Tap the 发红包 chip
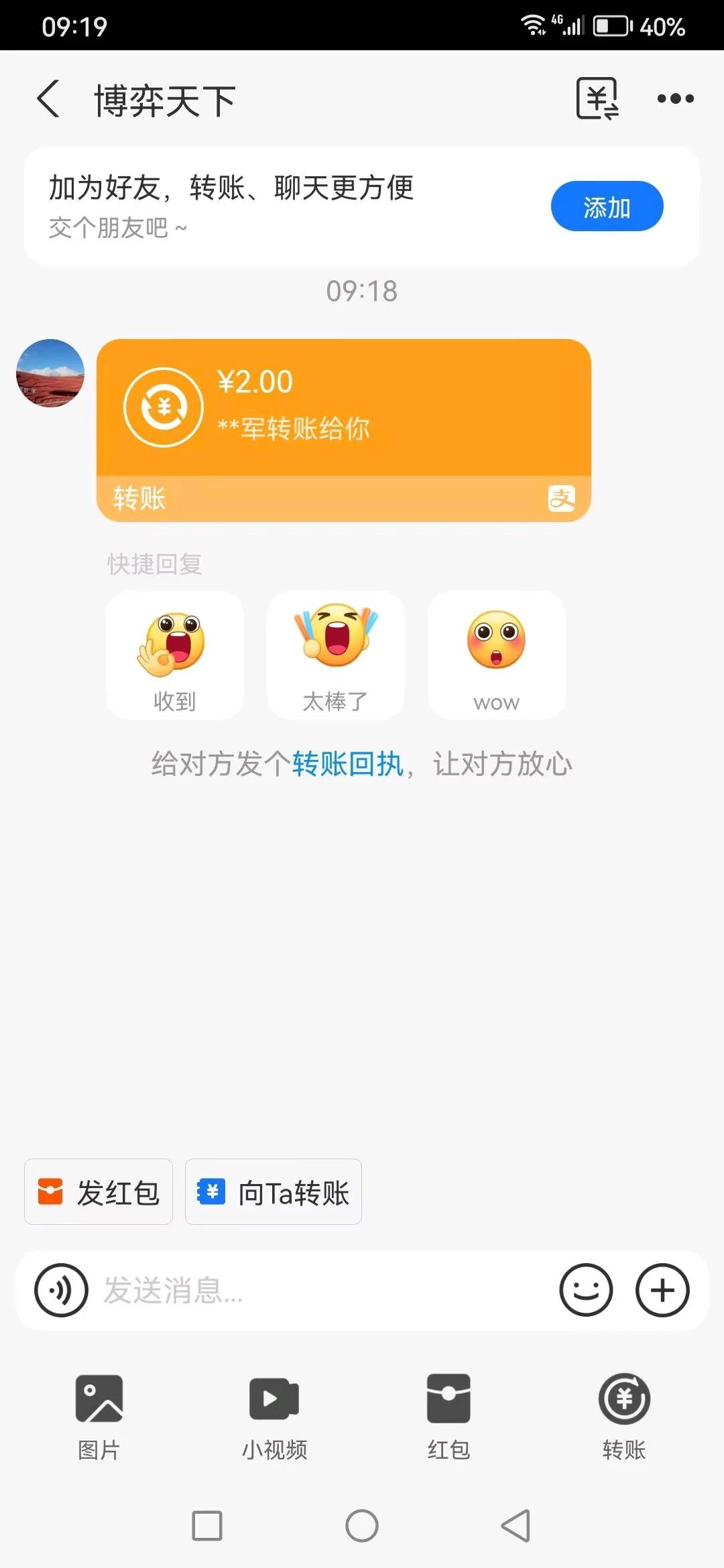 click(x=99, y=1192)
